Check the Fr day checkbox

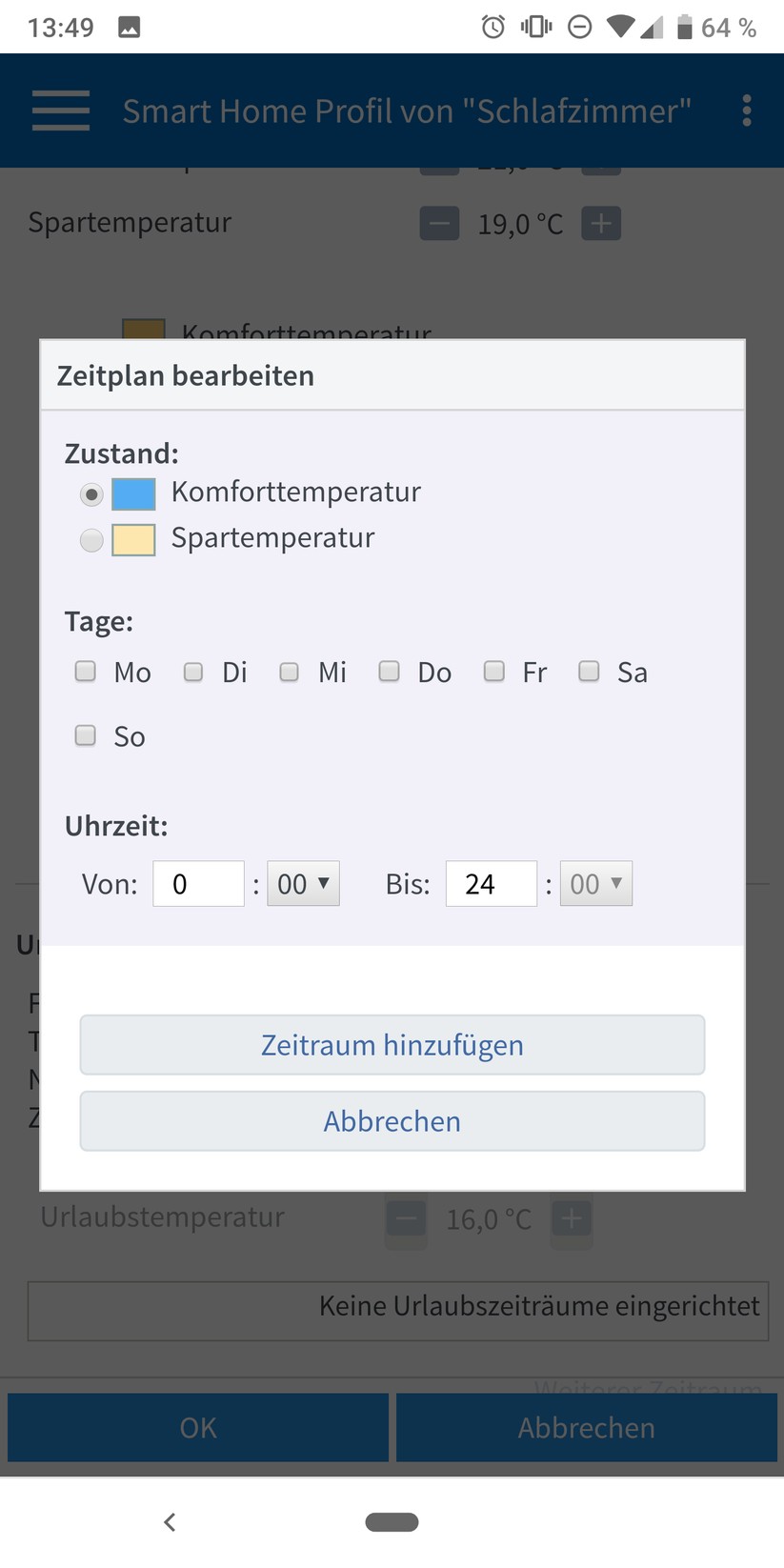click(x=493, y=672)
